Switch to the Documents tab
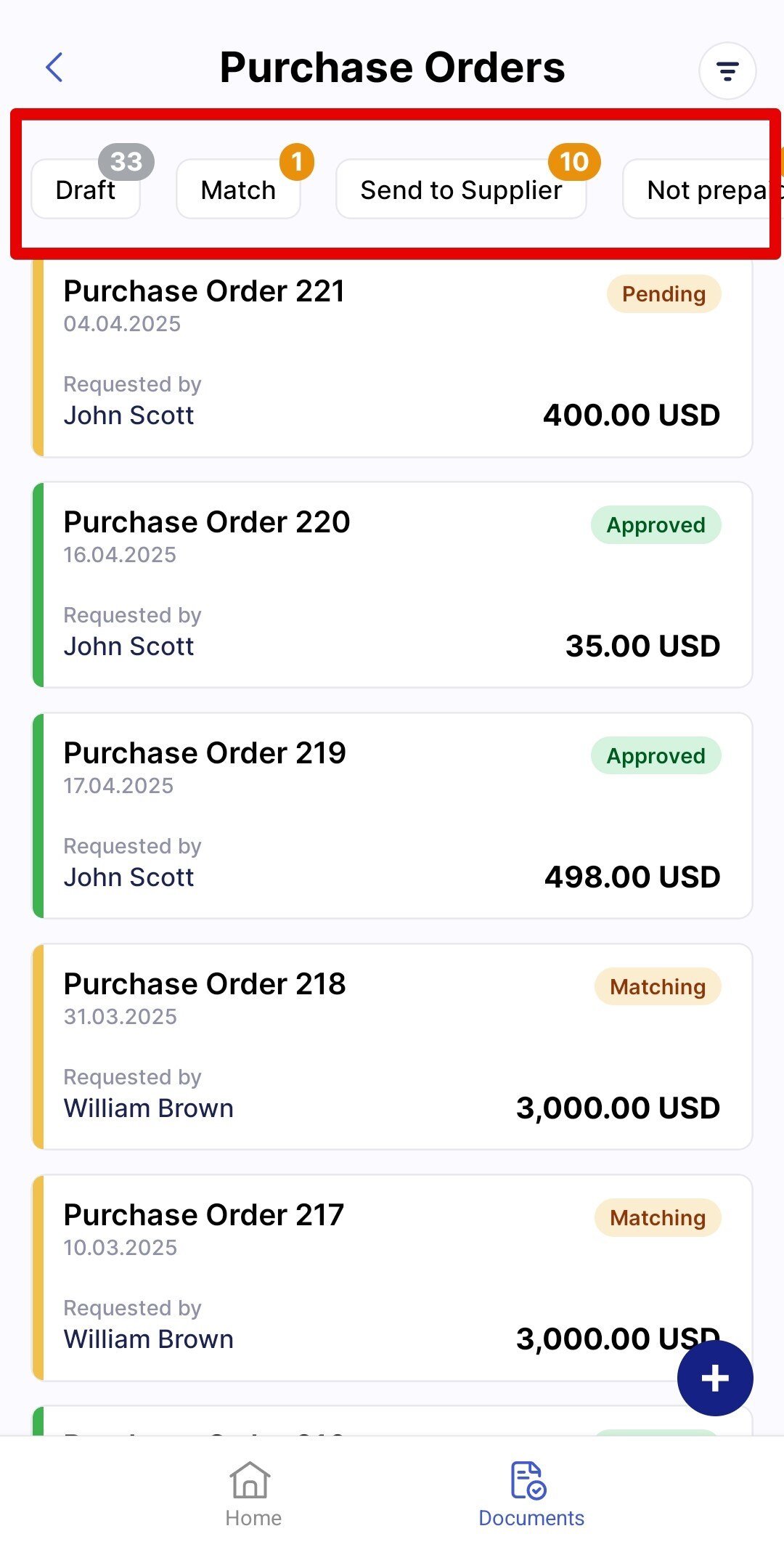Viewport: 784px width, 1555px height. pos(531,1495)
